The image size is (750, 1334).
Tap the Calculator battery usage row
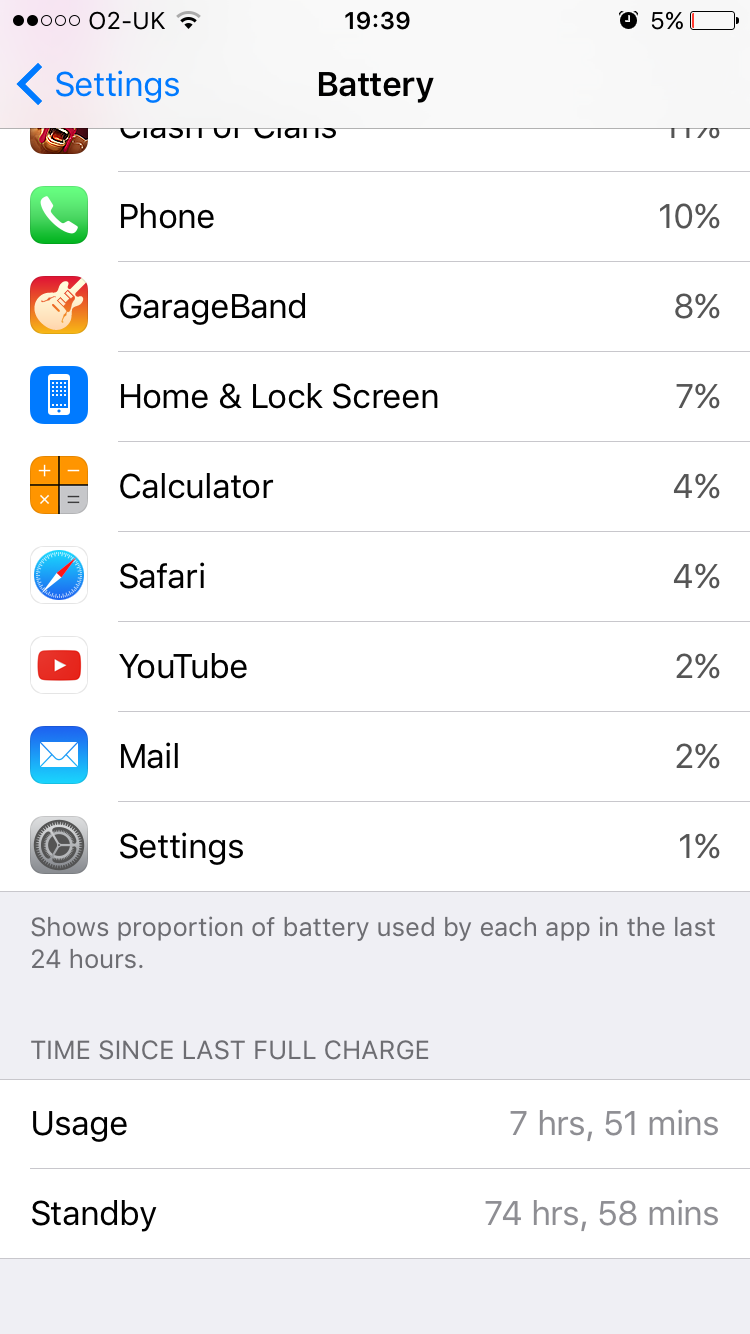click(375, 486)
